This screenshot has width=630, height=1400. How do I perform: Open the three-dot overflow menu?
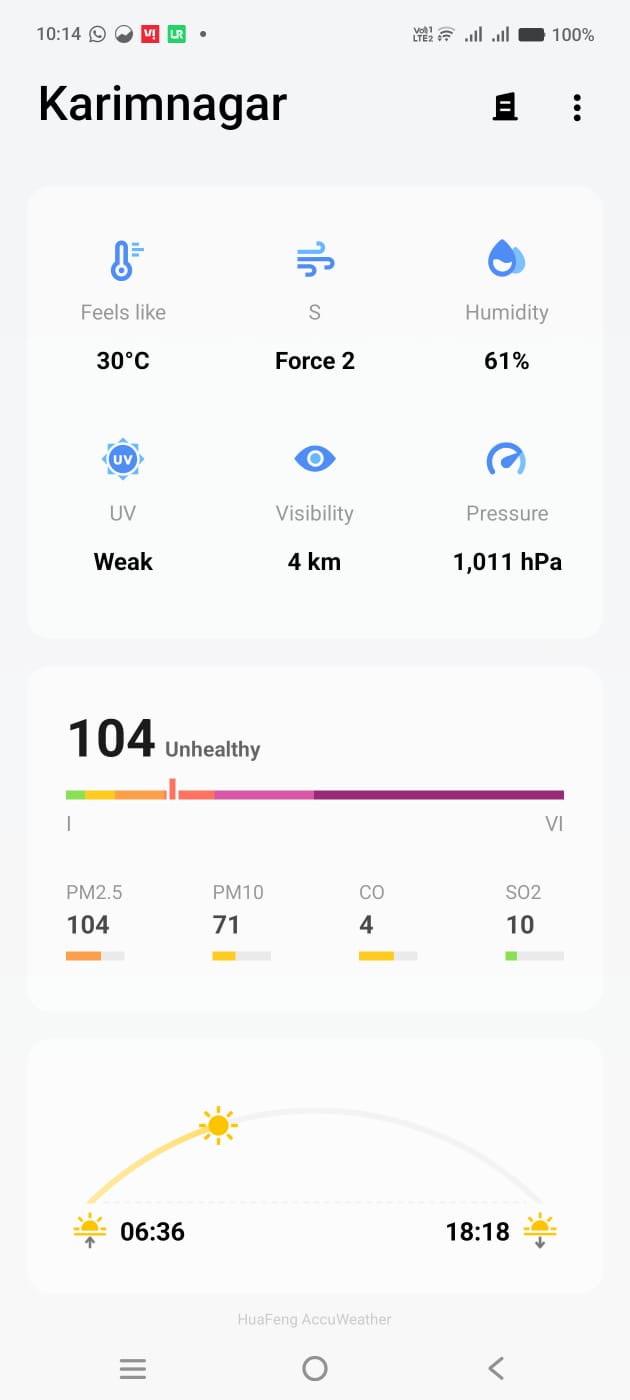click(x=577, y=108)
